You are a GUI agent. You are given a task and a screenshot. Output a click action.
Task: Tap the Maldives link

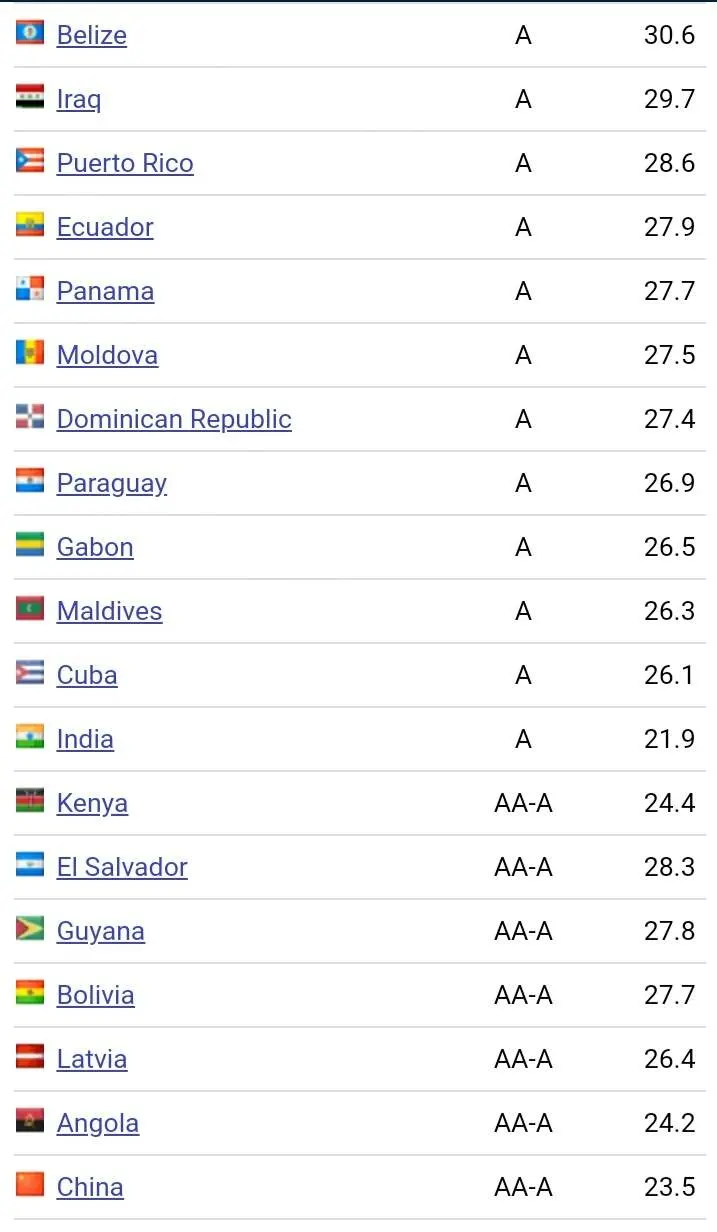109,611
